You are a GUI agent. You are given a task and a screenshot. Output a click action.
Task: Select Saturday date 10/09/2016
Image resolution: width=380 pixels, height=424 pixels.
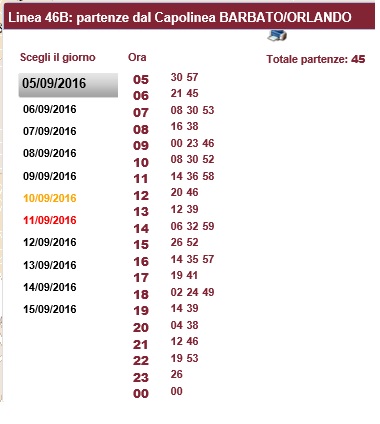pos(50,198)
